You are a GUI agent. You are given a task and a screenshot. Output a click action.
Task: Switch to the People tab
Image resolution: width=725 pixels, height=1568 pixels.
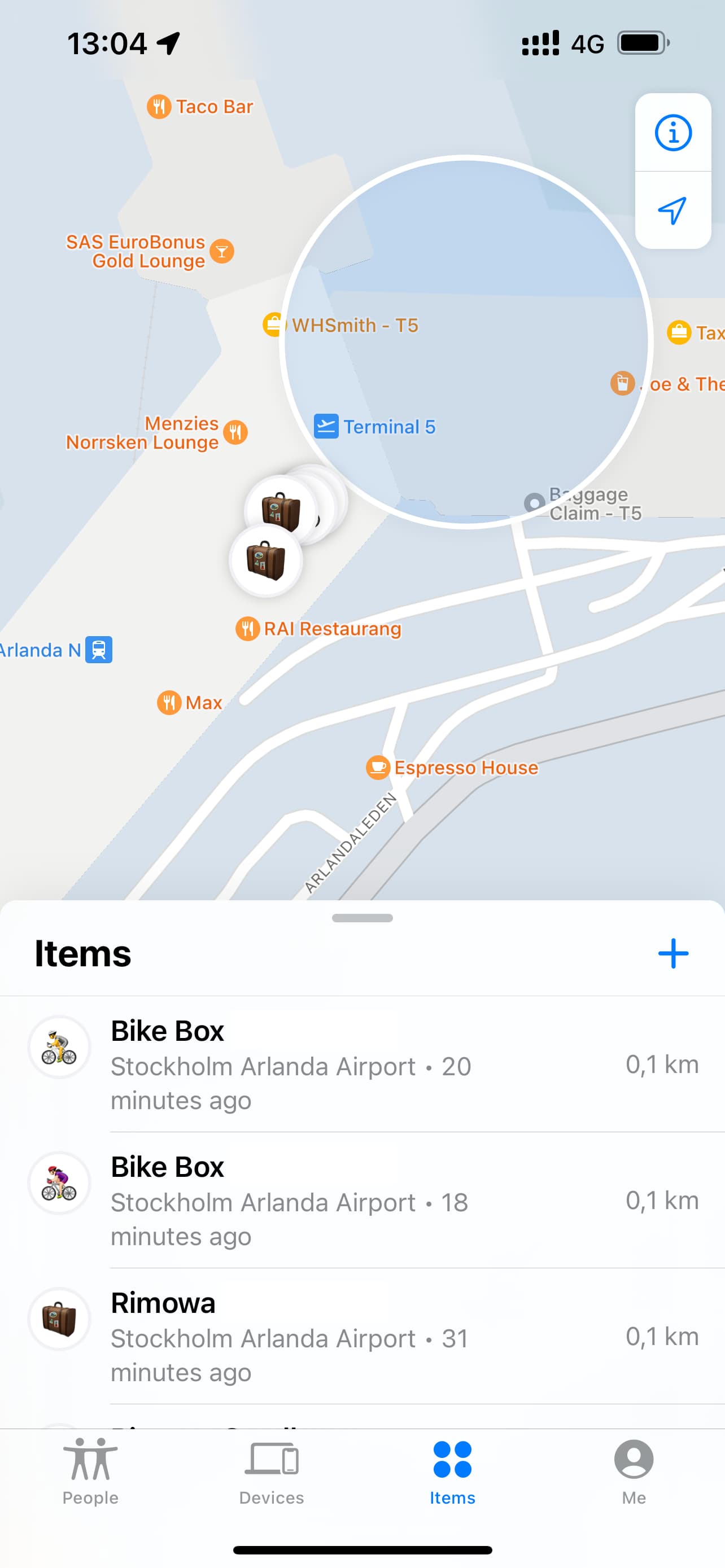coord(91,1470)
